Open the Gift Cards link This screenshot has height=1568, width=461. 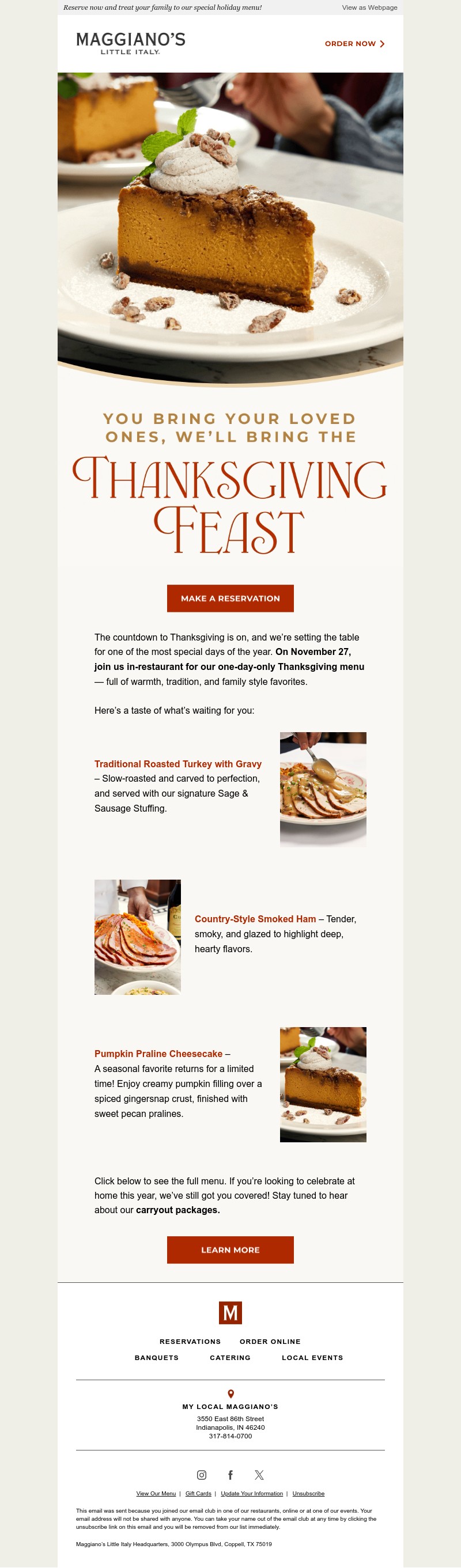(198, 1494)
